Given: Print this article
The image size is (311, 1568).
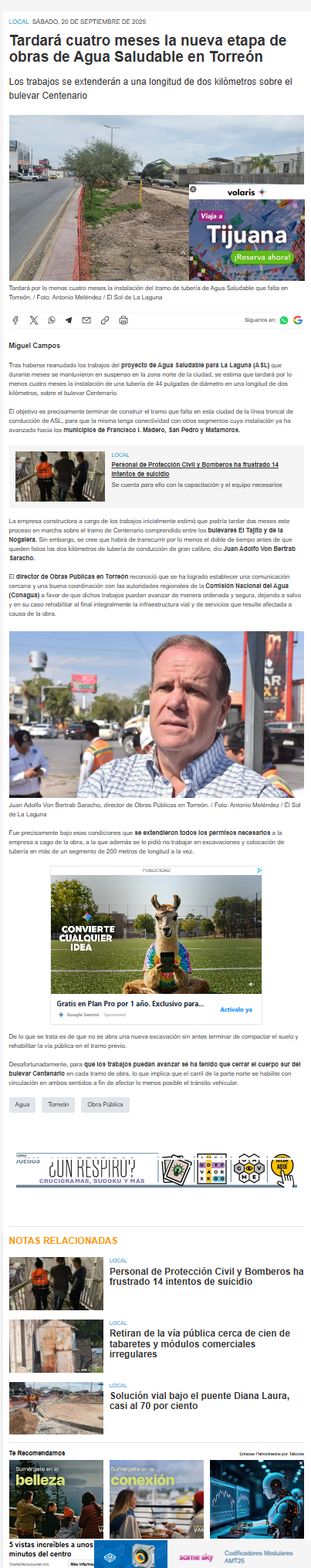Looking at the screenshot, I should tap(123, 320).
